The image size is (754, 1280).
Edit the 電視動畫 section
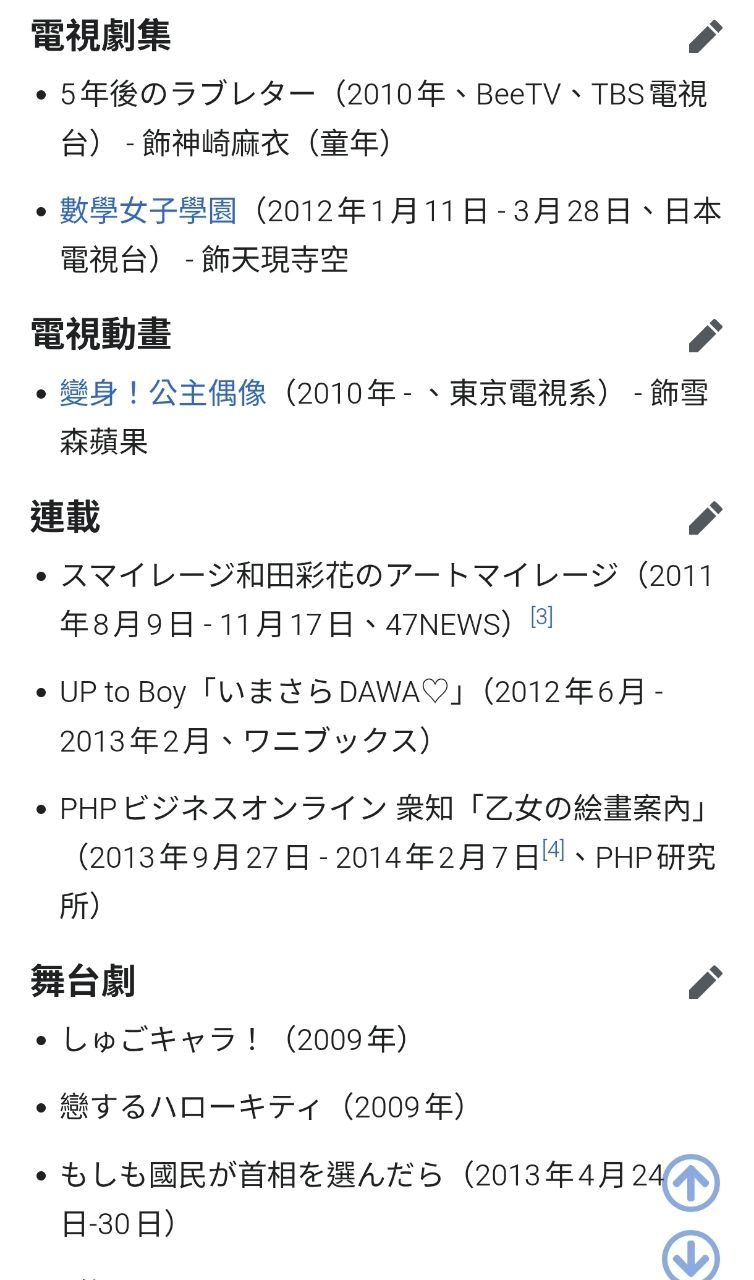pyautogui.click(x=705, y=335)
